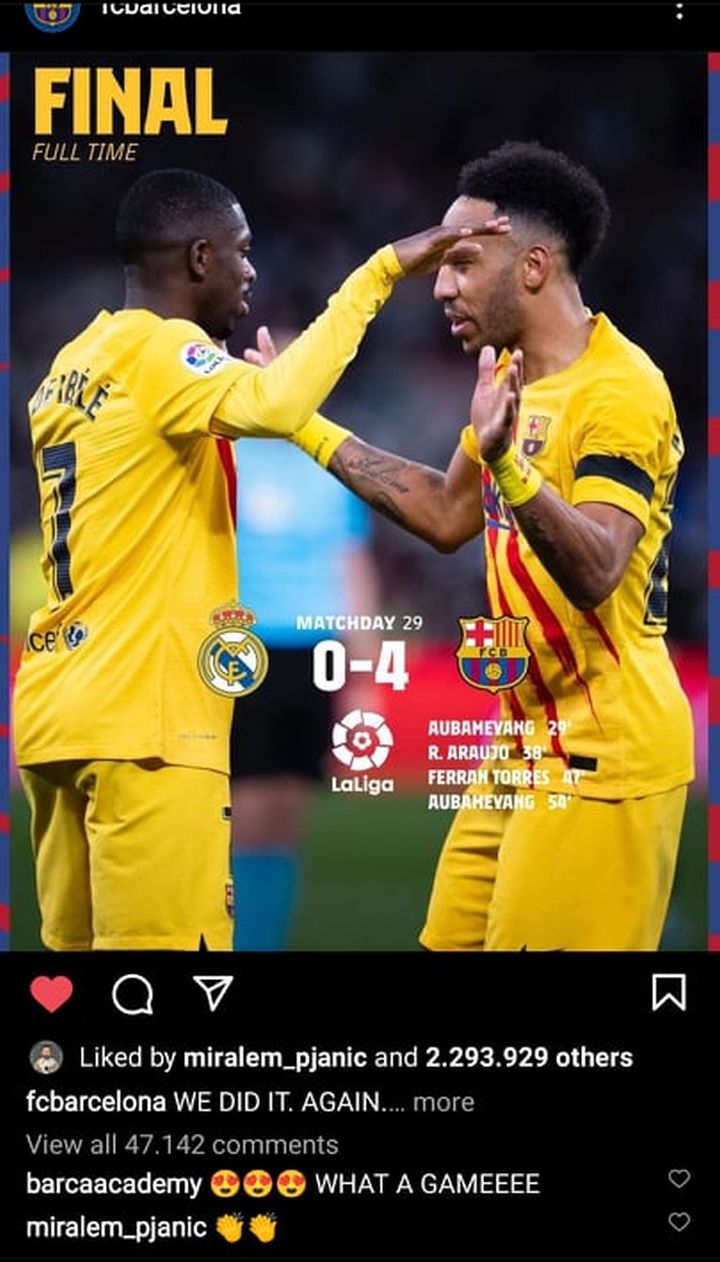The height and width of the screenshot is (1262, 720).
Task: Open the comment bubble icon
Action: point(132,993)
